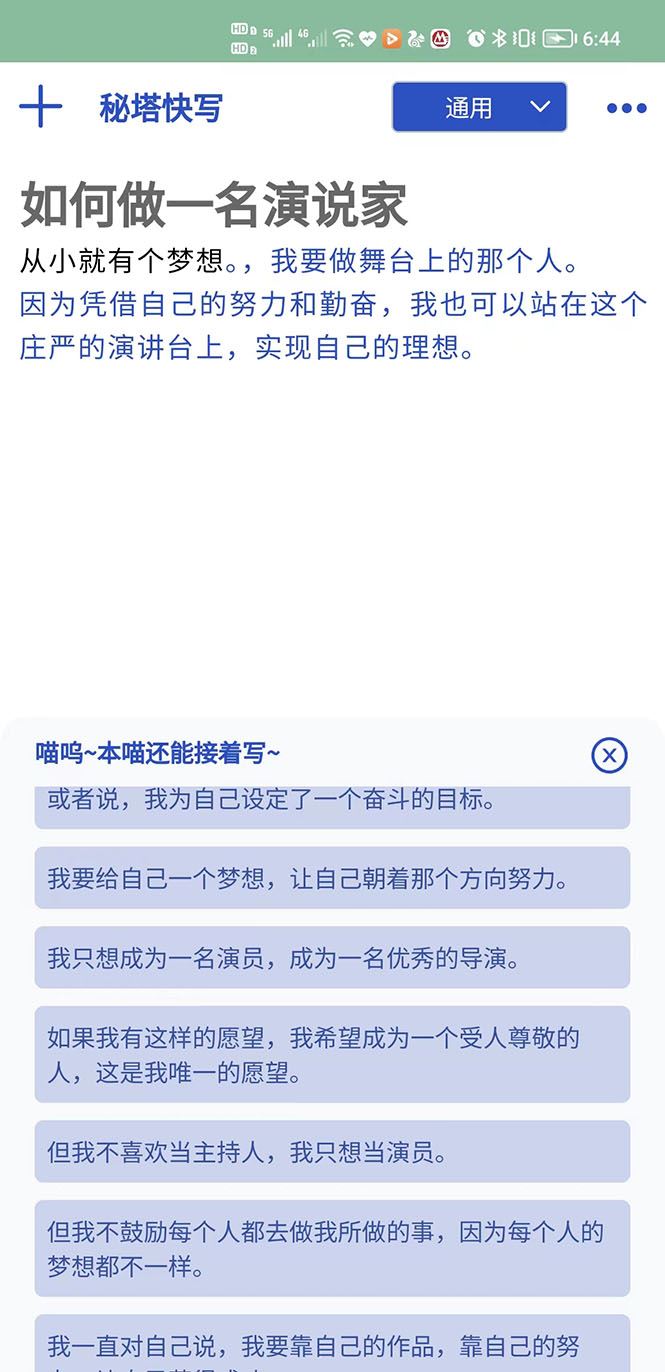Close the 喵呜 suggestions panel
Viewport: 665px width, 1372px height.
609,755
